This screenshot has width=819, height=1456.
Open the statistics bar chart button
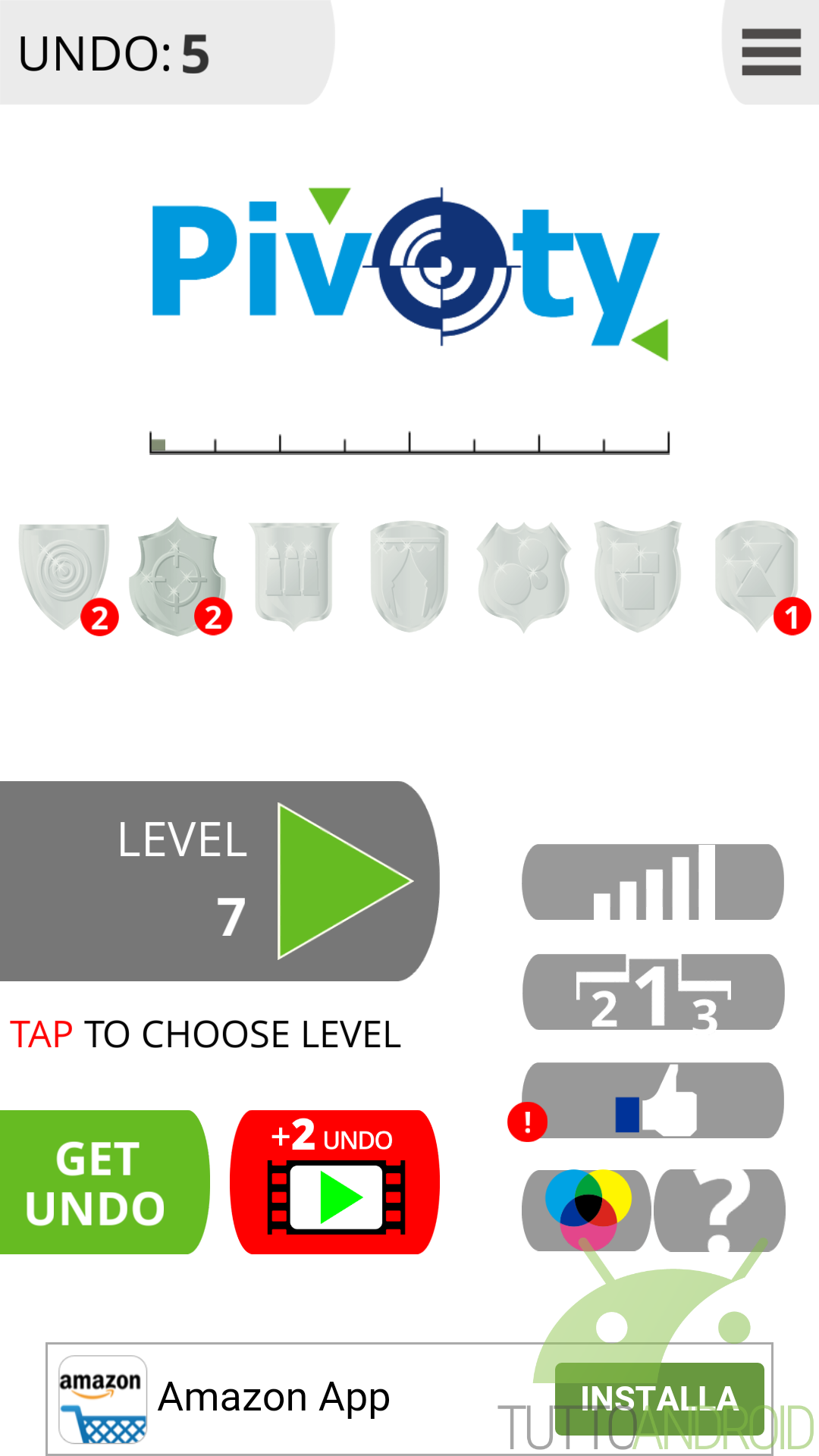pos(653,882)
